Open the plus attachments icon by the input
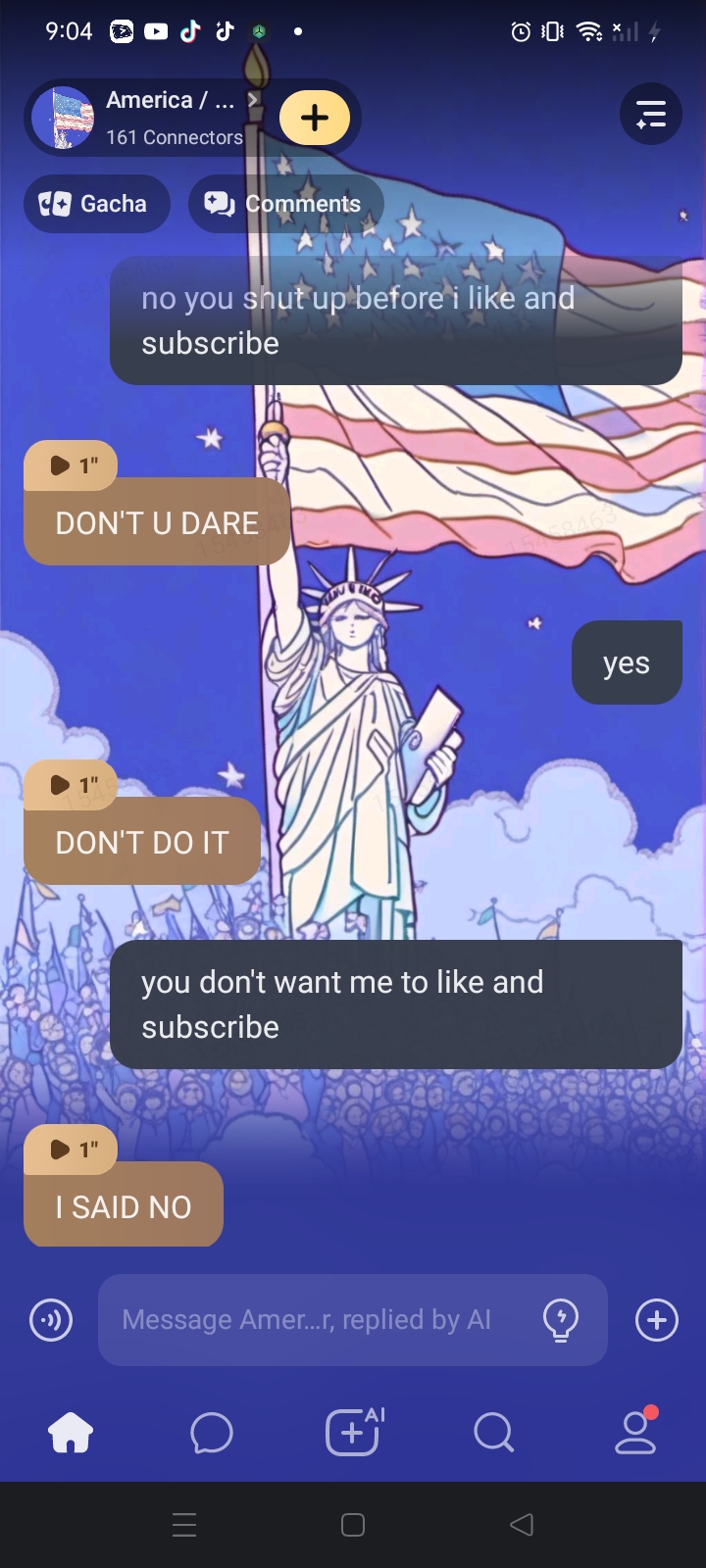 (x=657, y=1320)
